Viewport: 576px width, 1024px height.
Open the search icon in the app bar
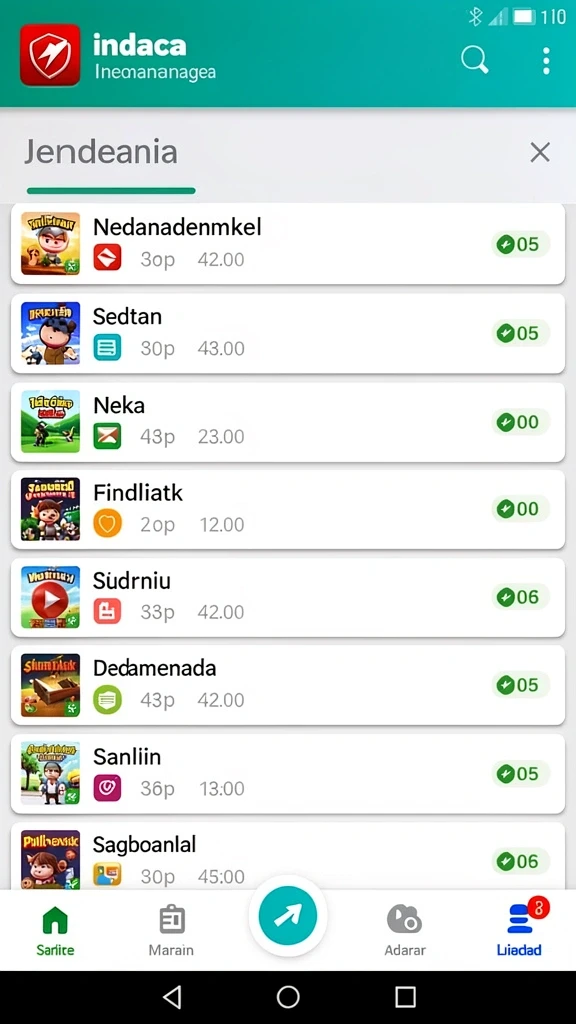474,60
